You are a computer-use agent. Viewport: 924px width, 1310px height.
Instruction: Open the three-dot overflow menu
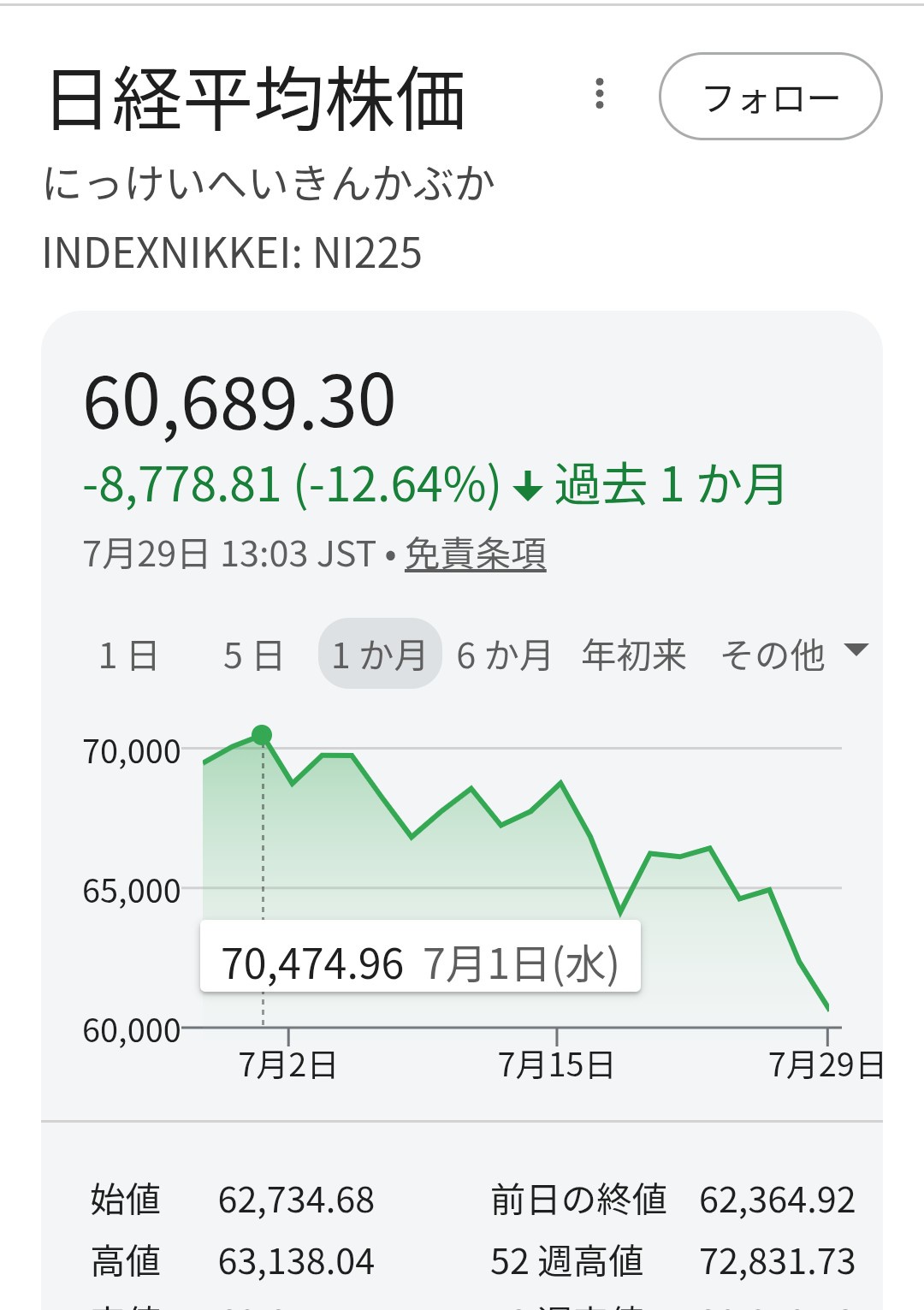[600, 94]
